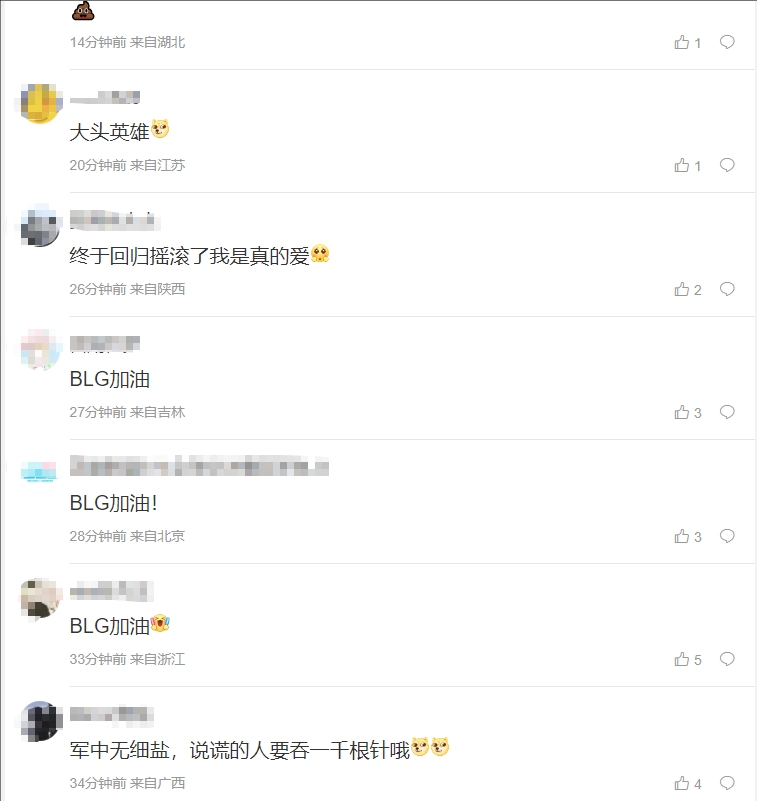
Task: Reply to the 军中无细盐 comment
Action: [727, 783]
